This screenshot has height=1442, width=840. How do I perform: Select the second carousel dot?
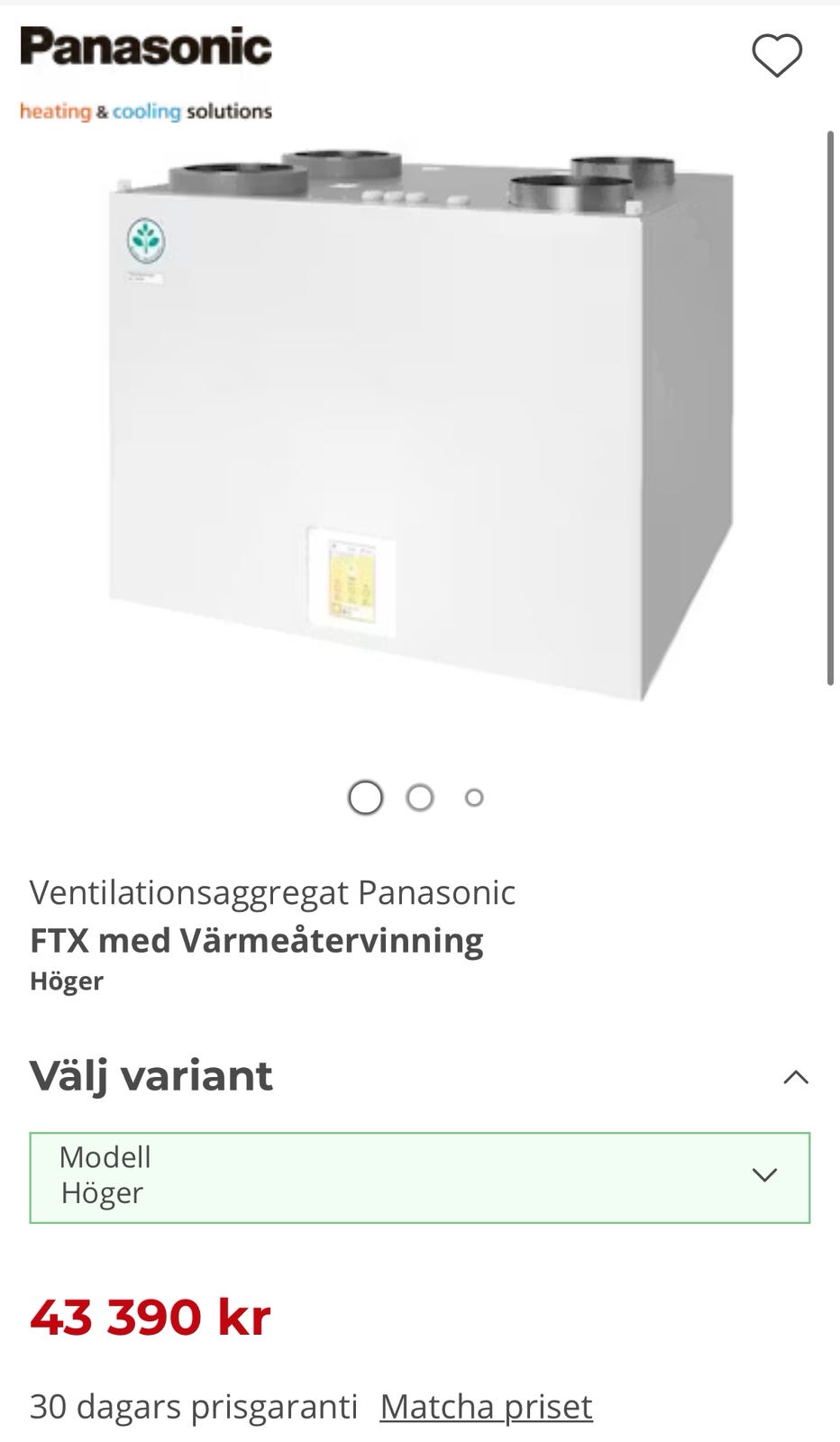pyautogui.click(x=419, y=797)
